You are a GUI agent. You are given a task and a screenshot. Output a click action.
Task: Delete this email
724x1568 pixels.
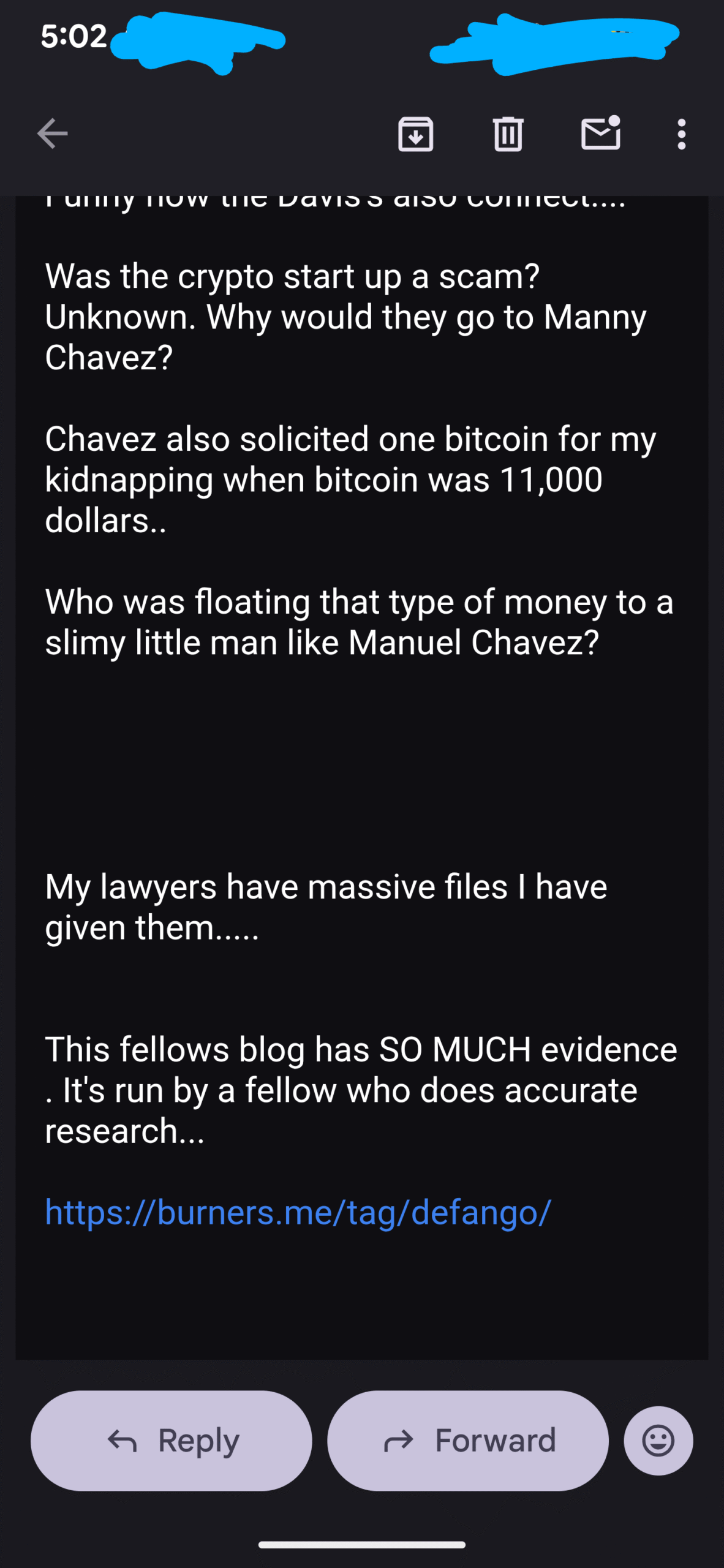[508, 134]
